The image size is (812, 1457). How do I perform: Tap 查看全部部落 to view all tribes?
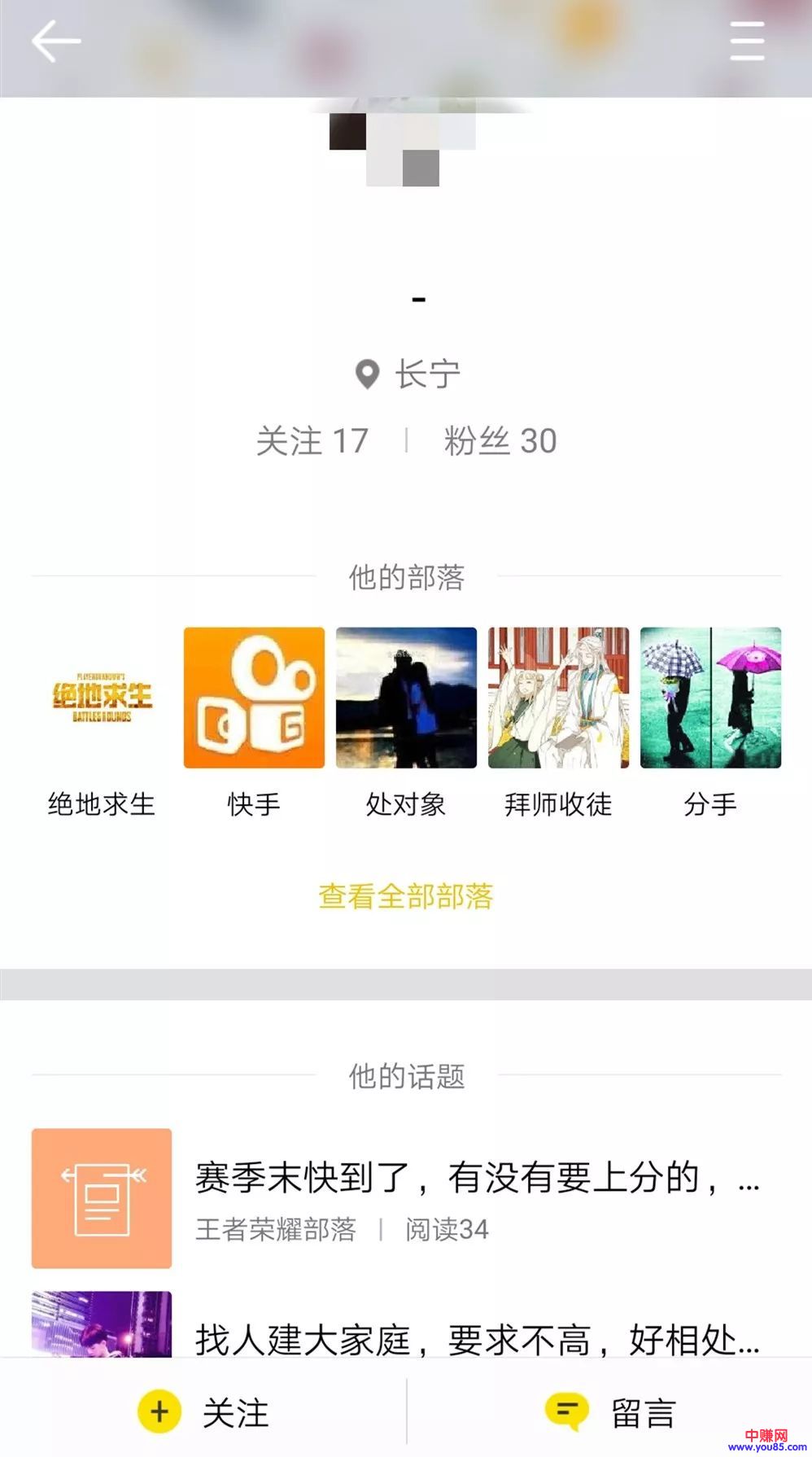pos(406,896)
